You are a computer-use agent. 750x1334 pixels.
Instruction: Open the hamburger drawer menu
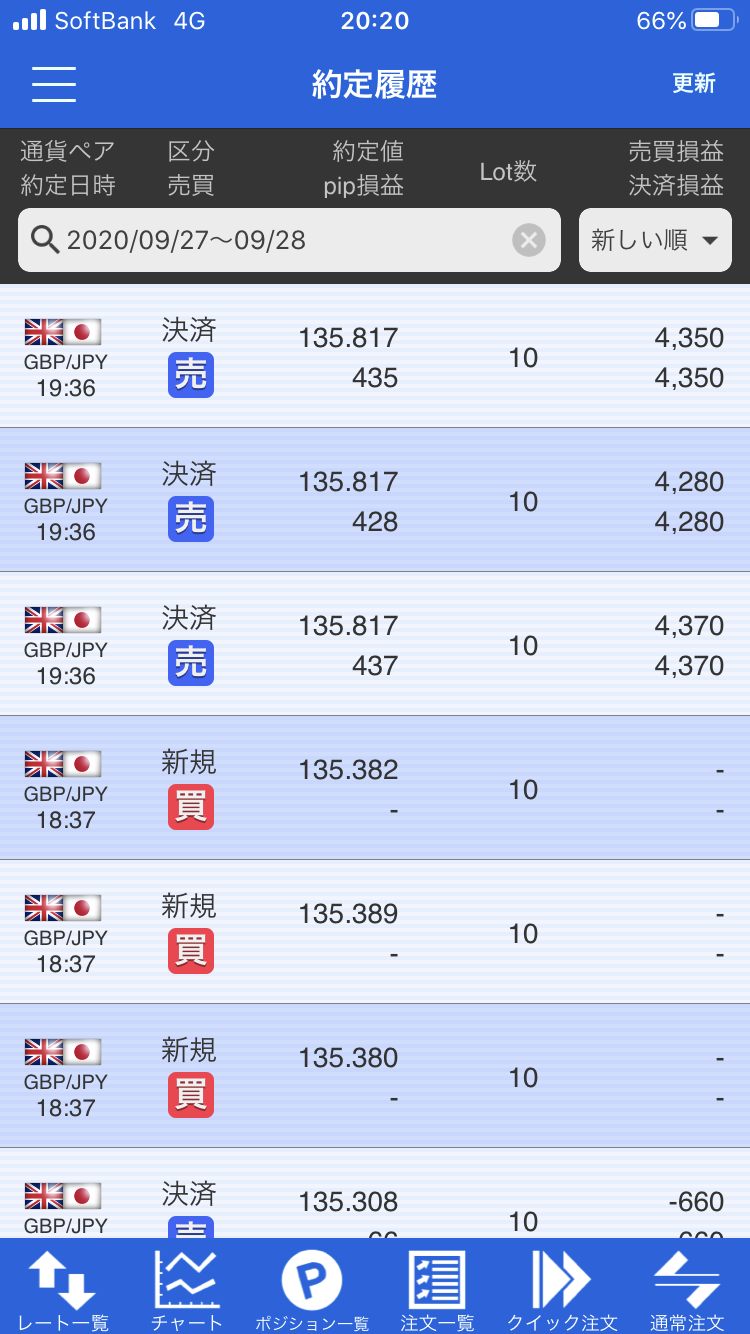[54, 84]
